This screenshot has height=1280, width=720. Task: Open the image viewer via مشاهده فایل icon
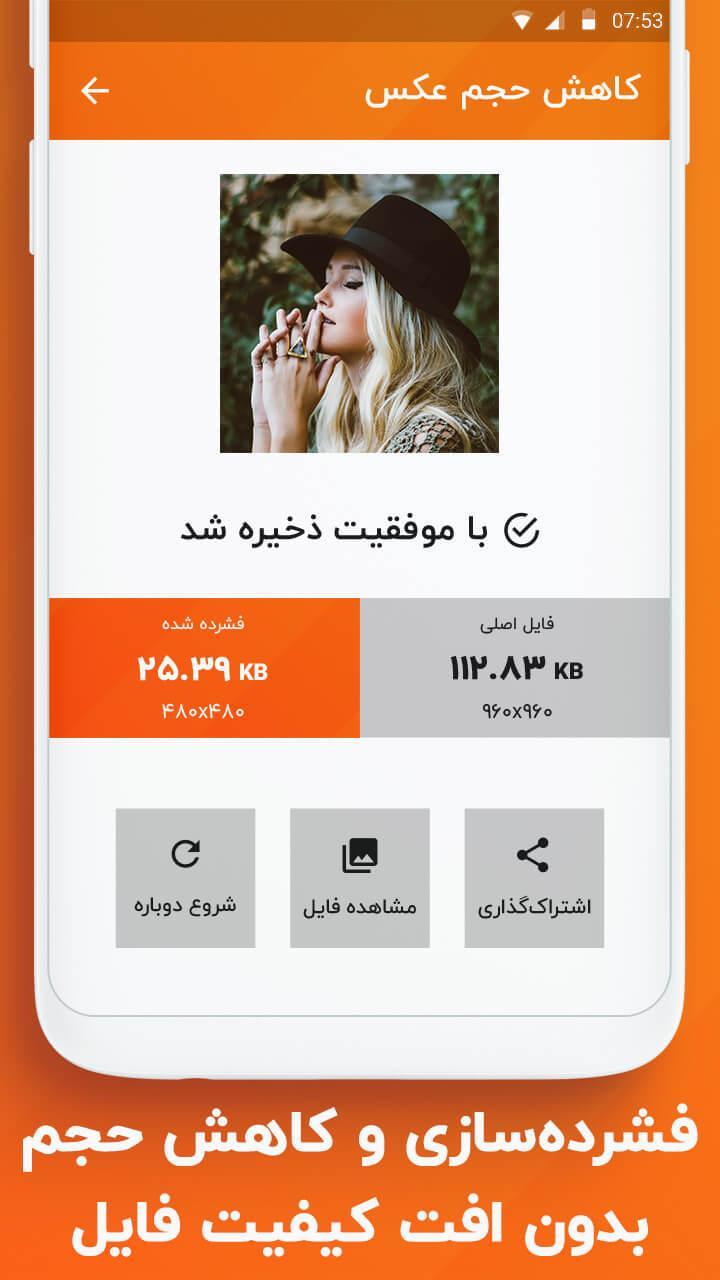pyautogui.click(x=360, y=853)
